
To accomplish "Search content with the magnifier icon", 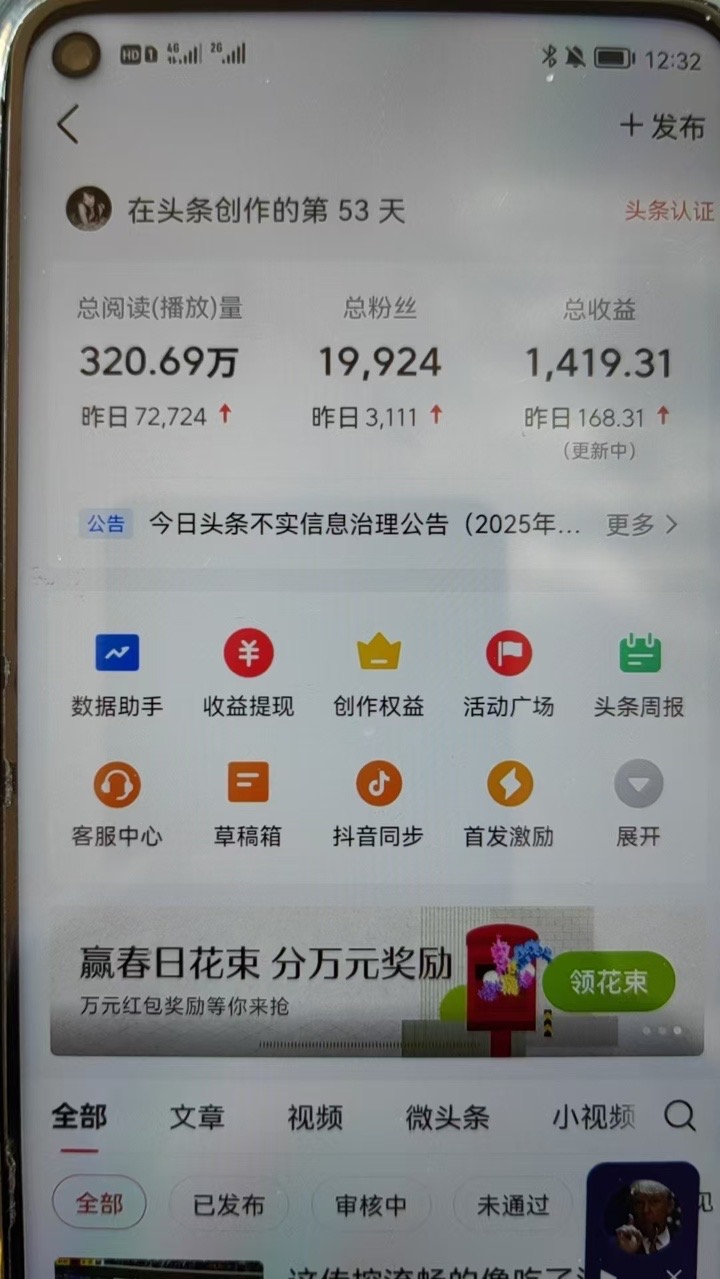I will tap(680, 1115).
